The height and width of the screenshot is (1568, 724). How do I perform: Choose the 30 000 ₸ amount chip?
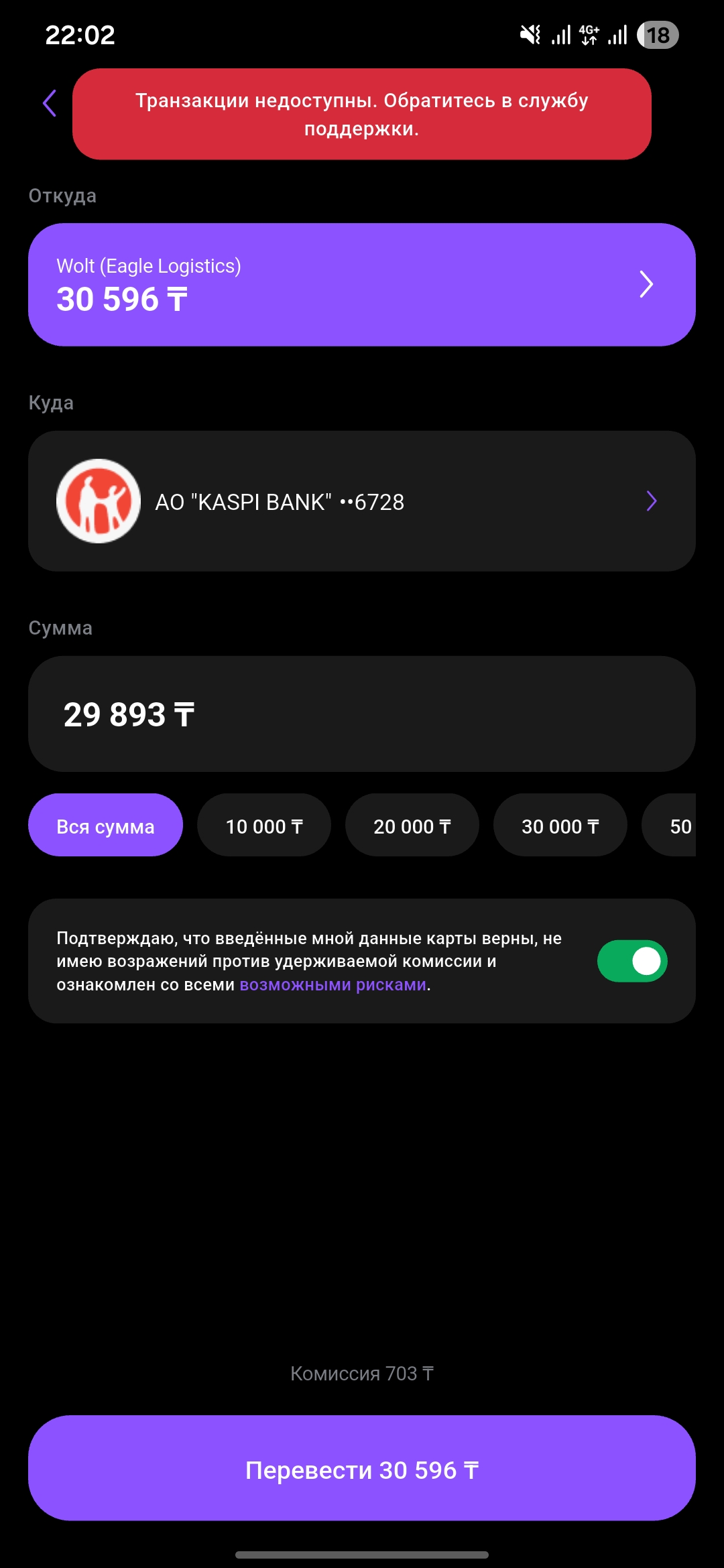point(560,826)
